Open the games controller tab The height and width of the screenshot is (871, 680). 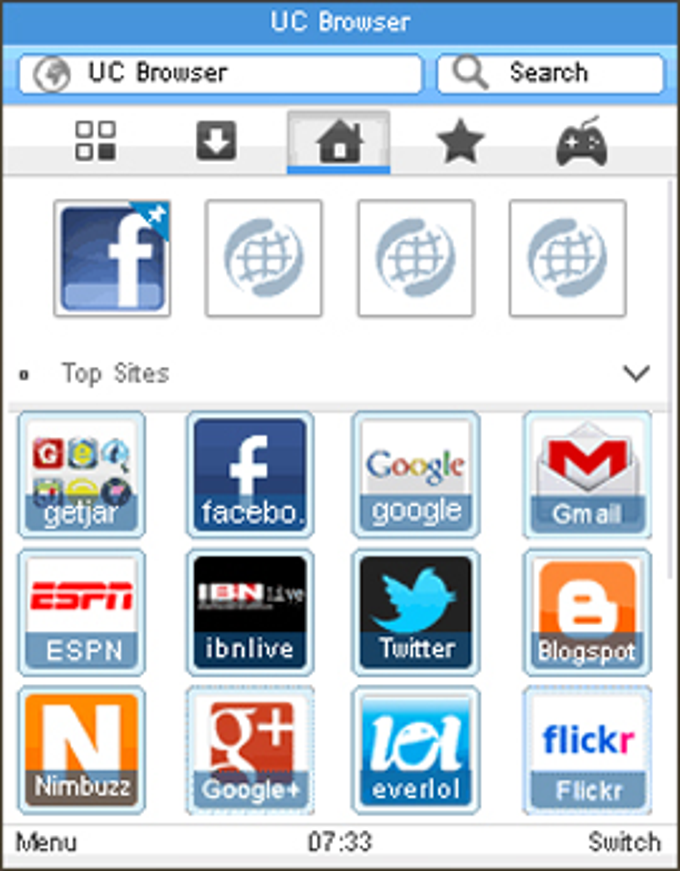(x=581, y=142)
